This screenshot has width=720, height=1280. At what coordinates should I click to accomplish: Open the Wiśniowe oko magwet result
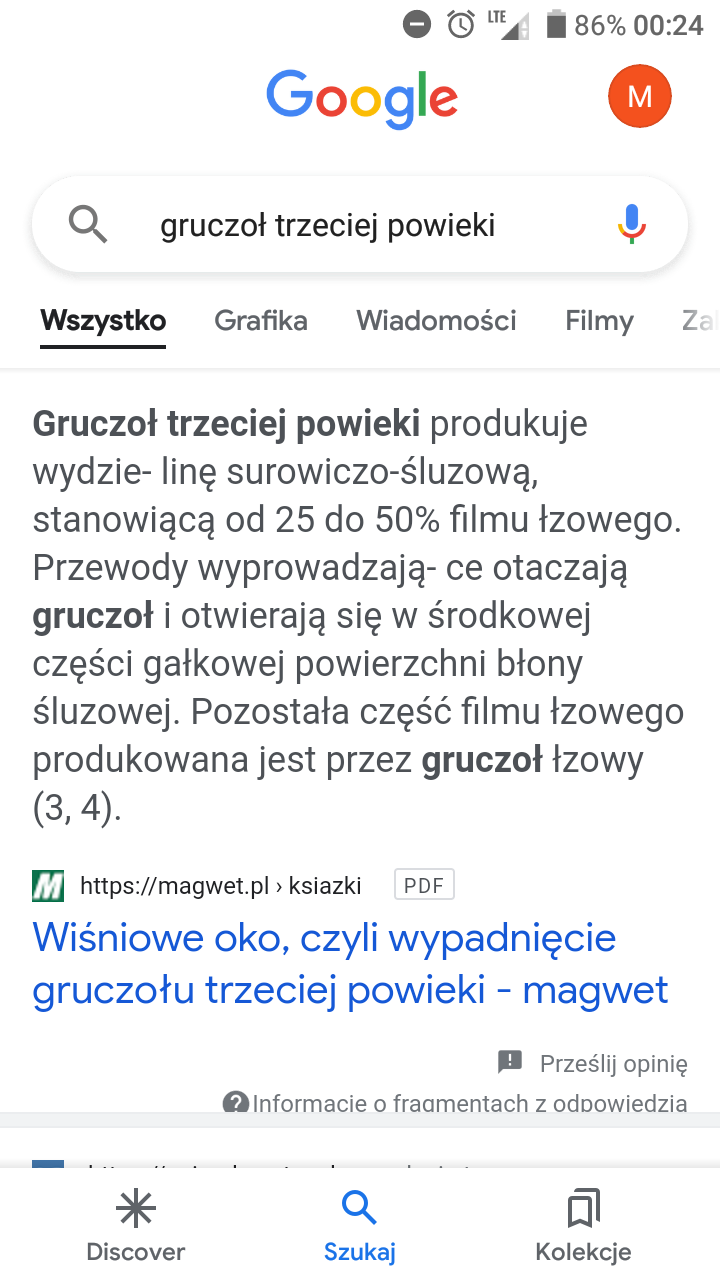coord(350,964)
